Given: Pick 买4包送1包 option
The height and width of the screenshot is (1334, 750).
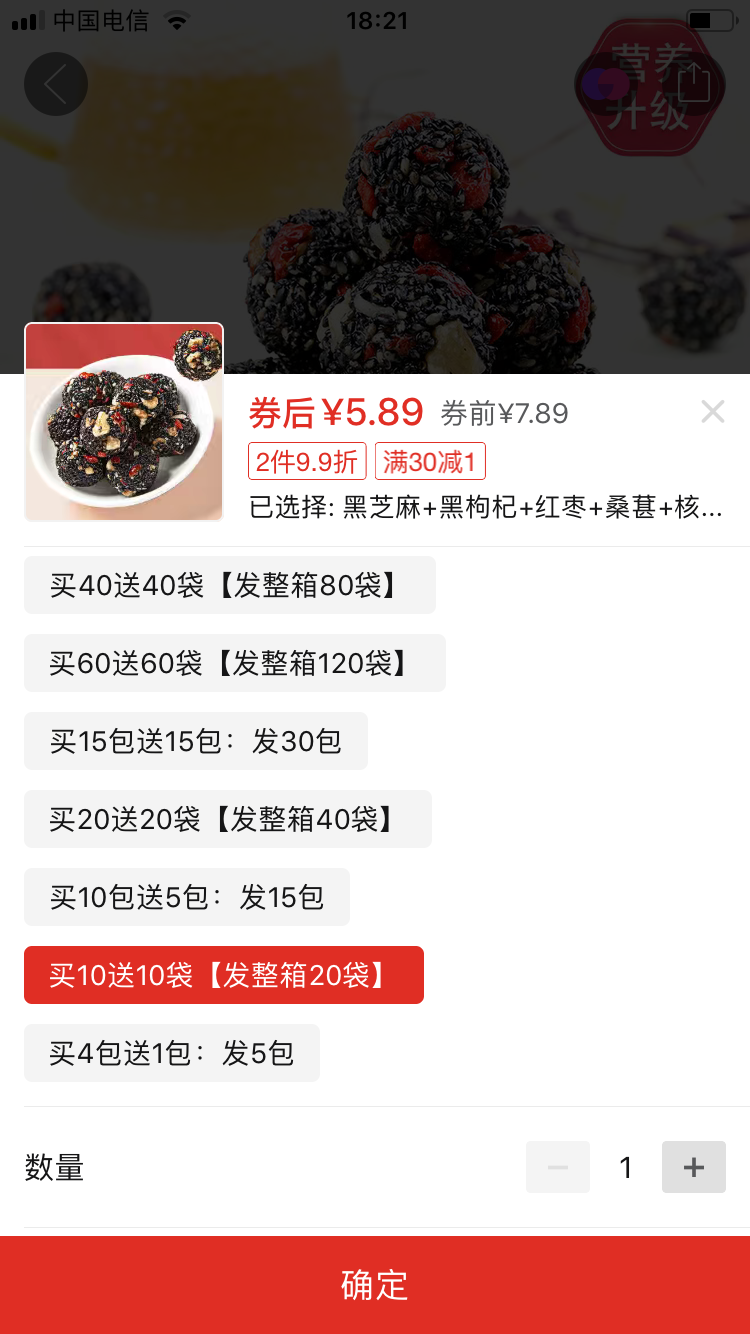Looking at the screenshot, I should [x=172, y=1053].
